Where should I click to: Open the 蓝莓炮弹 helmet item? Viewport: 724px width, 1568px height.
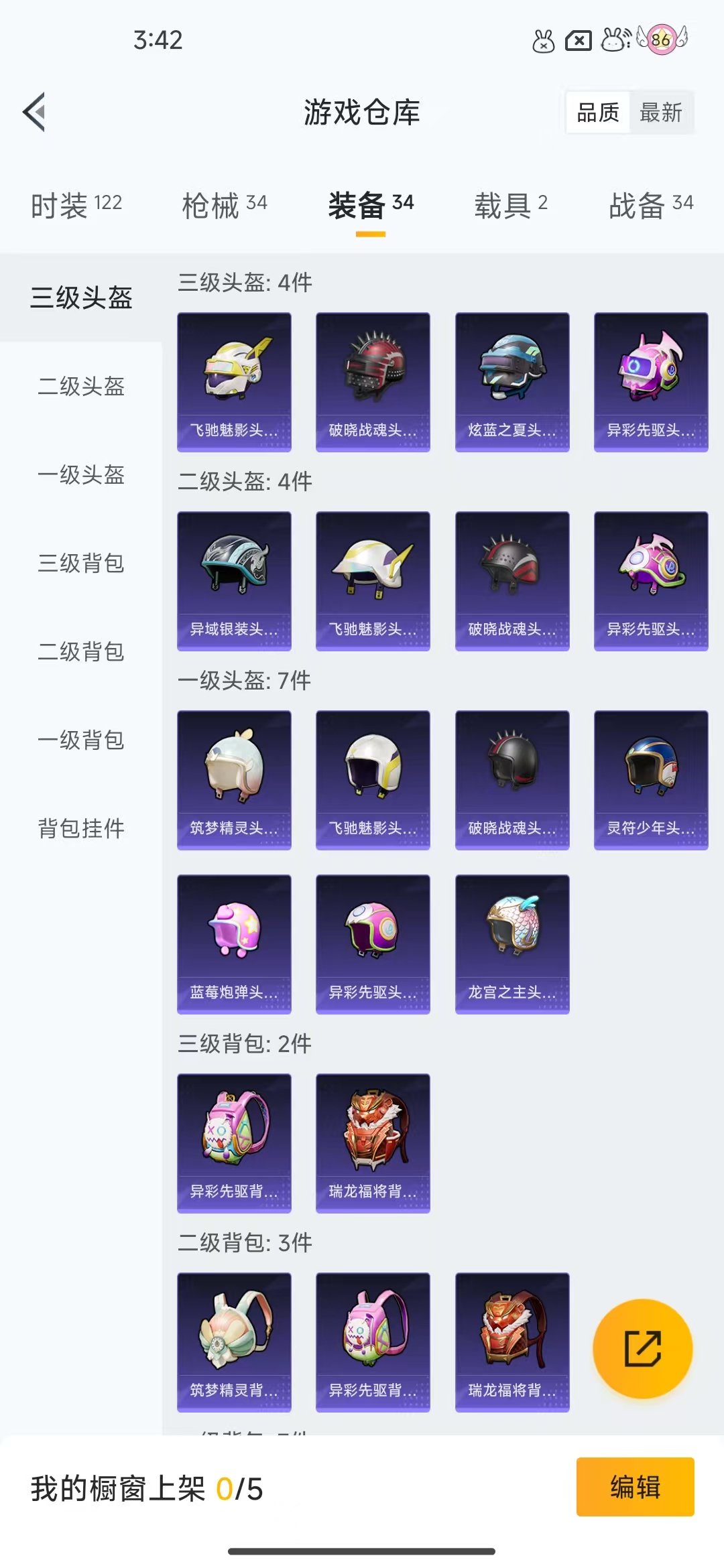(x=234, y=944)
